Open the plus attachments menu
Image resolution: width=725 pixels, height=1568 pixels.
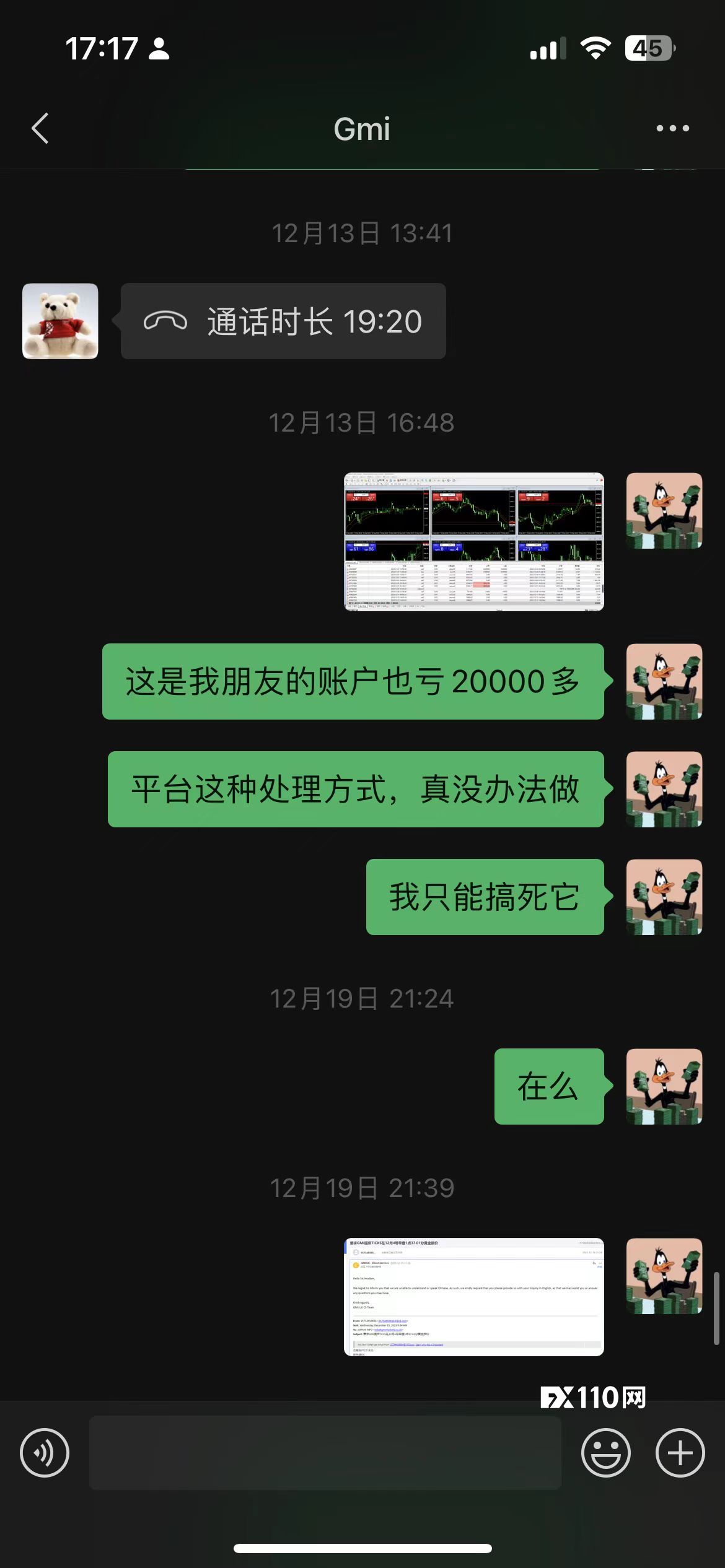(680, 1453)
